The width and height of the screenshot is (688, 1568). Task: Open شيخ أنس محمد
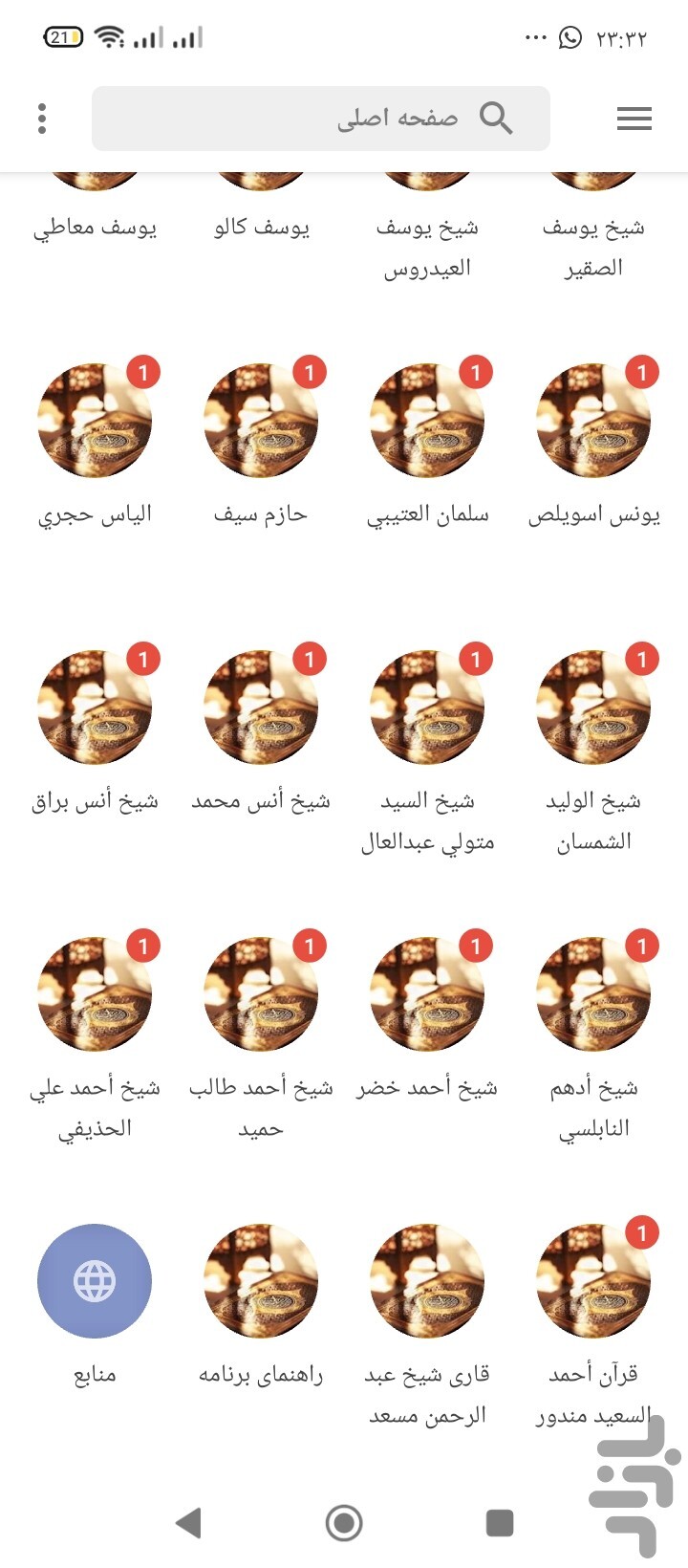pyautogui.click(x=261, y=708)
